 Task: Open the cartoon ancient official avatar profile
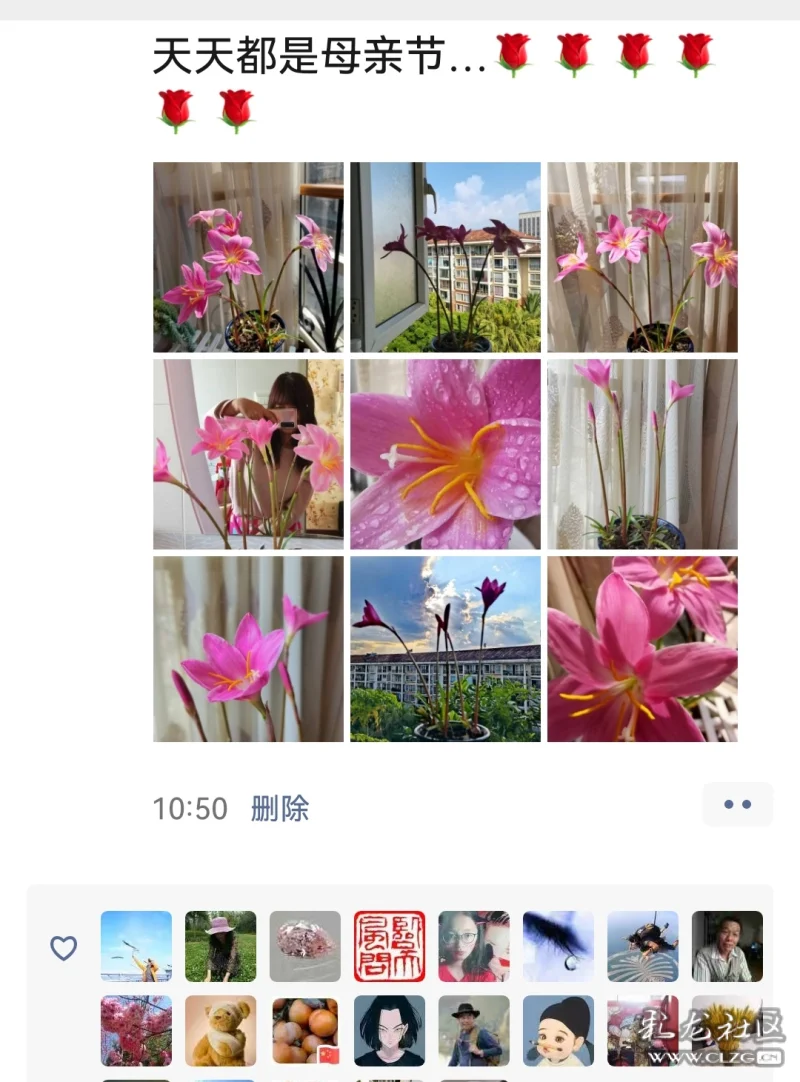click(558, 1030)
